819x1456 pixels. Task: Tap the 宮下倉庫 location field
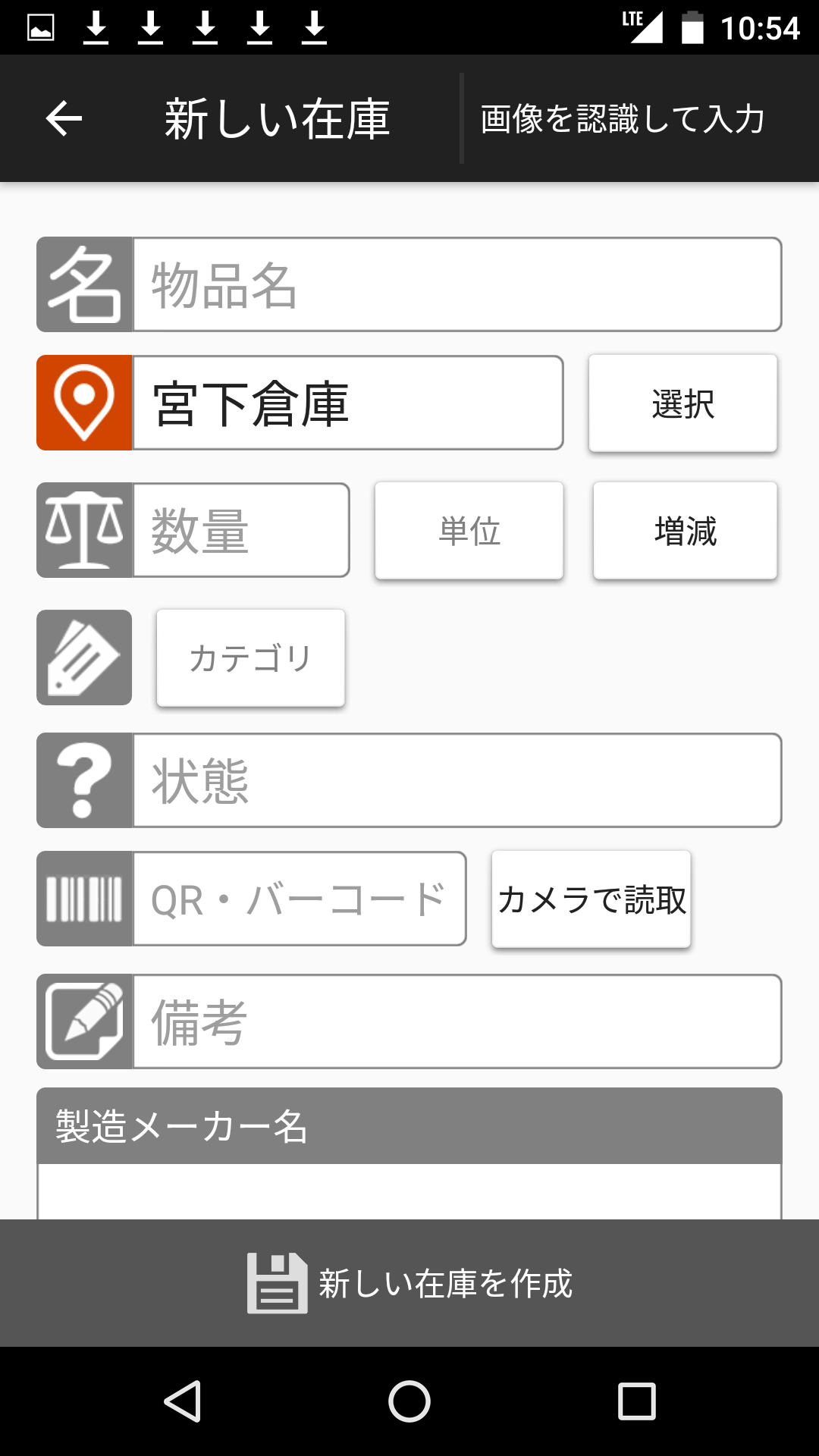(x=348, y=403)
